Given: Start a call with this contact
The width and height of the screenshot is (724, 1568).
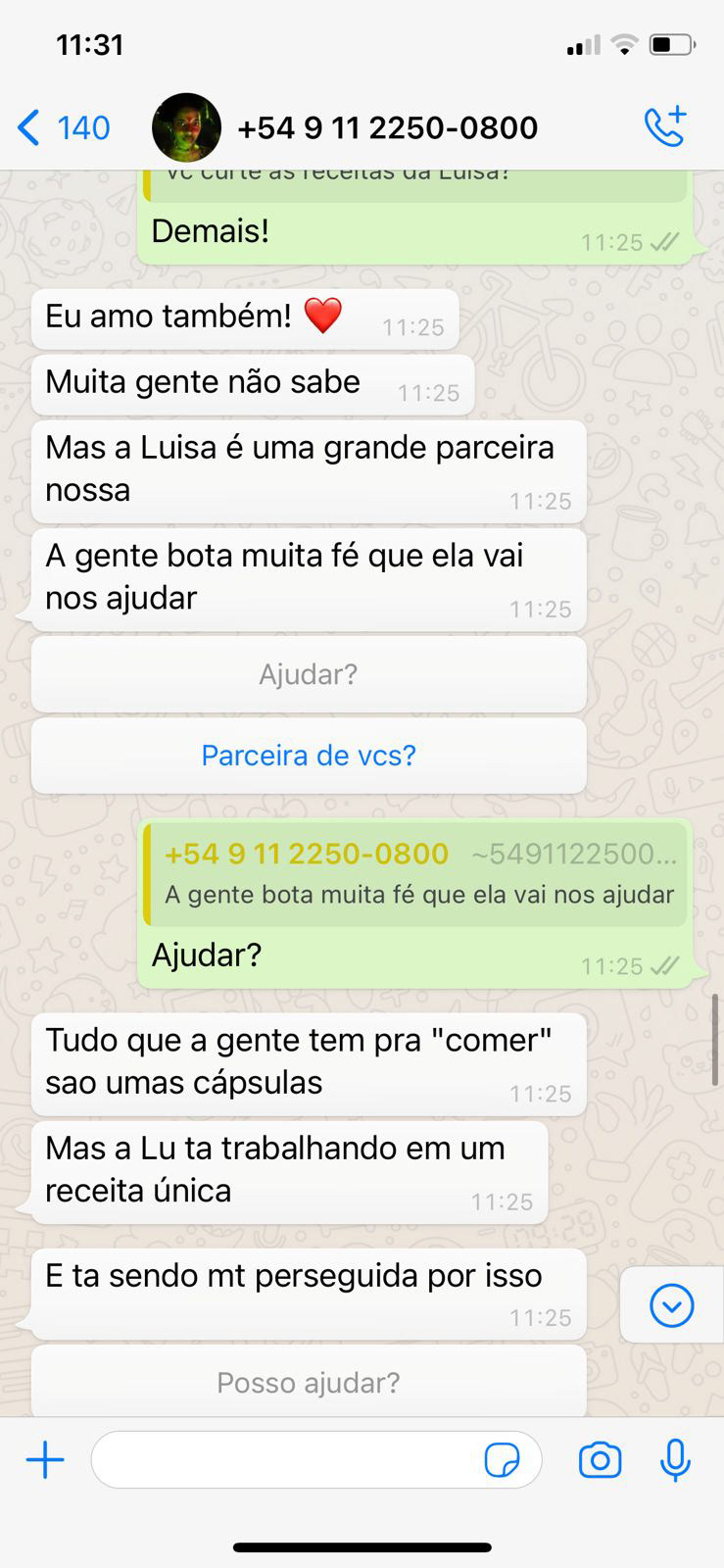Looking at the screenshot, I should (665, 127).
